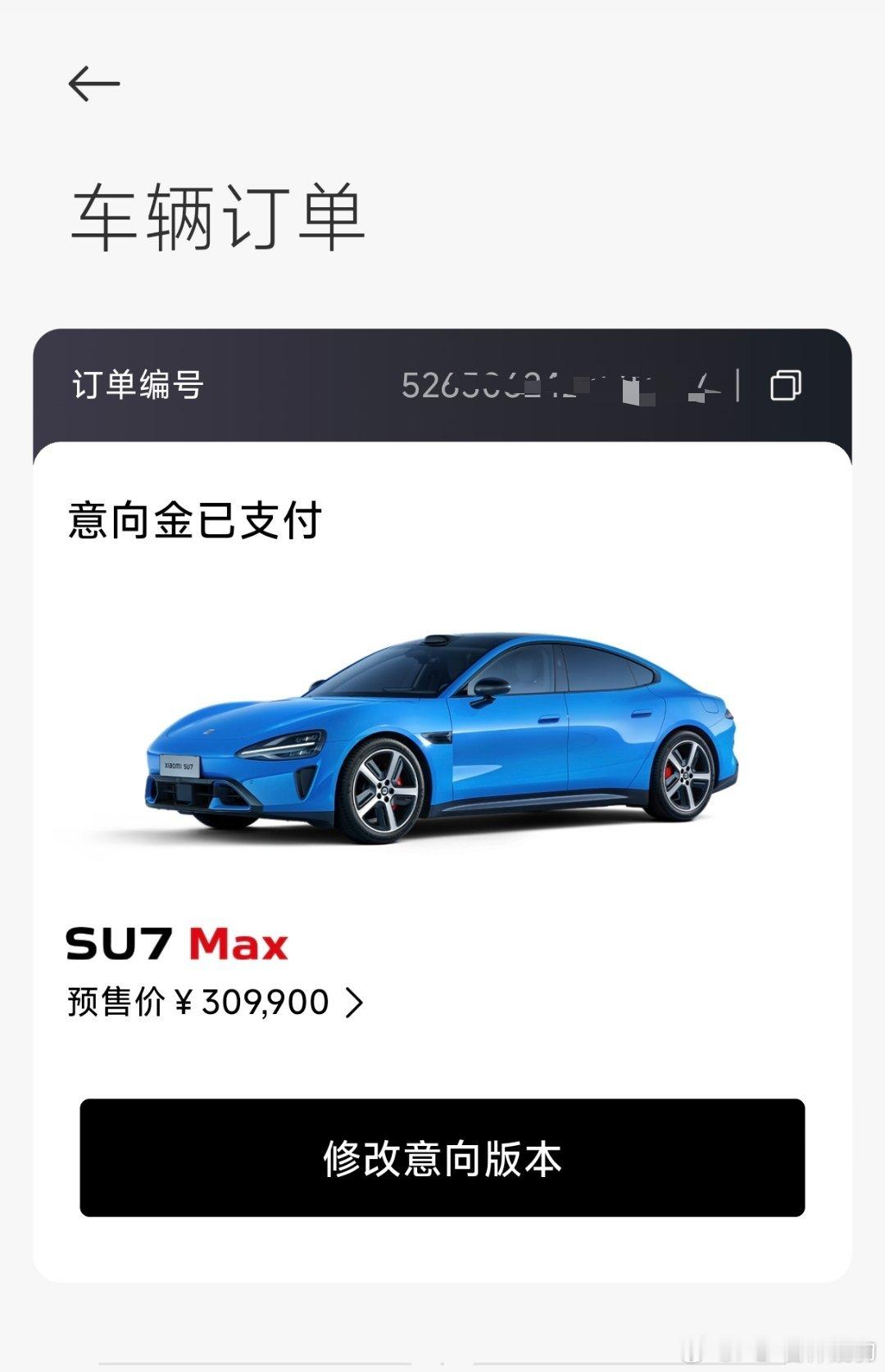Screen dimensions: 885x1372
Task: Tap the ¥309,900 price amount
Action: pyautogui.click(x=254, y=1001)
